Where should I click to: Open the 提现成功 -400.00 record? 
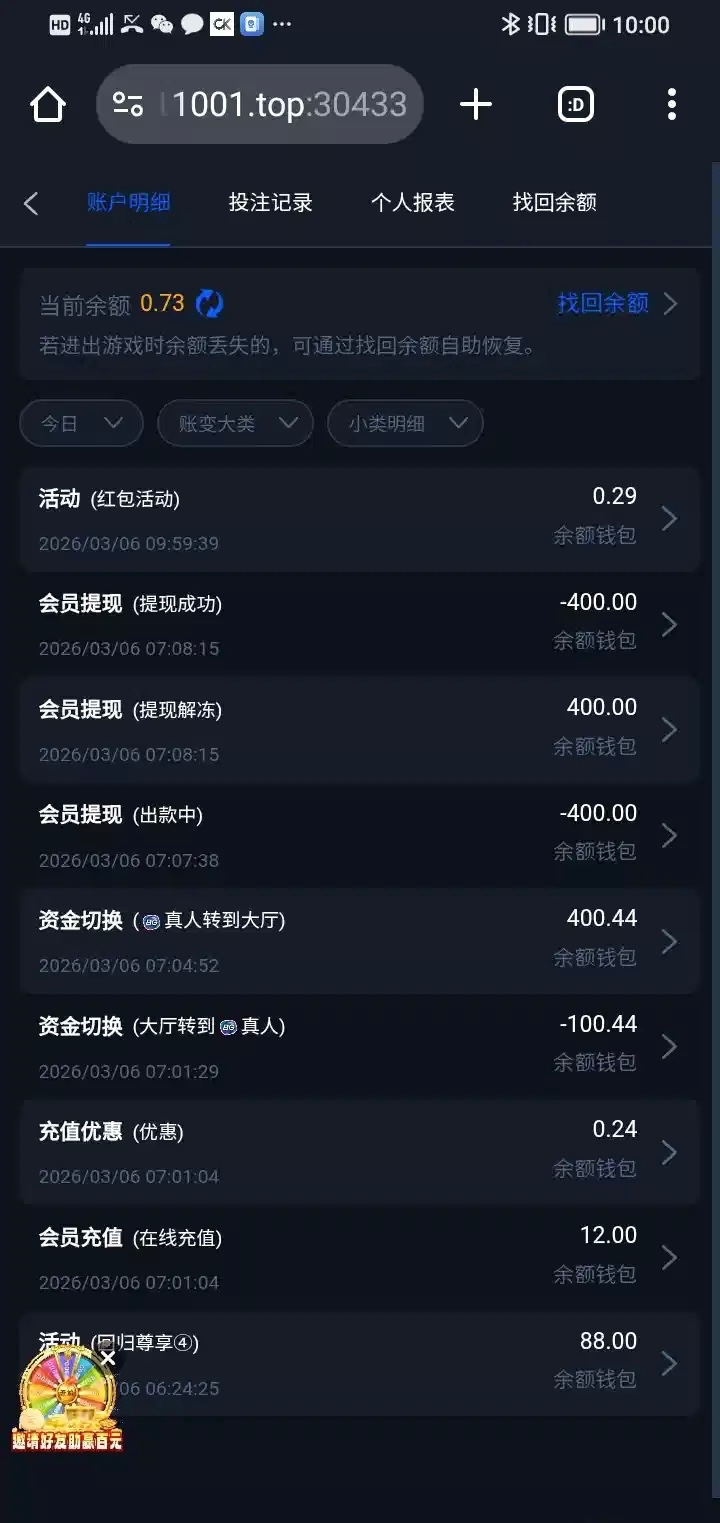tap(360, 625)
